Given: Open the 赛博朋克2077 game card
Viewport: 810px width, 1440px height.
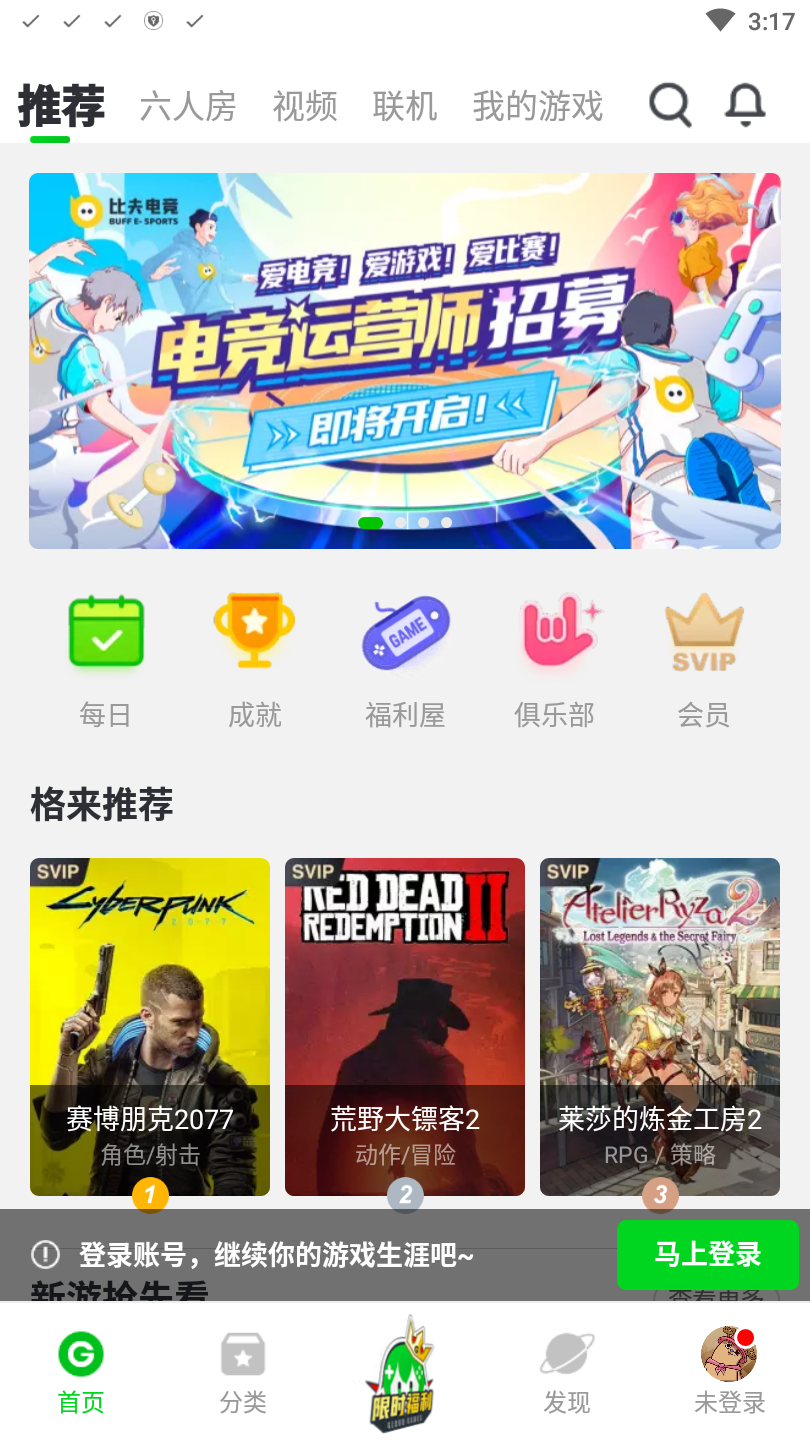Looking at the screenshot, I should point(149,1026).
